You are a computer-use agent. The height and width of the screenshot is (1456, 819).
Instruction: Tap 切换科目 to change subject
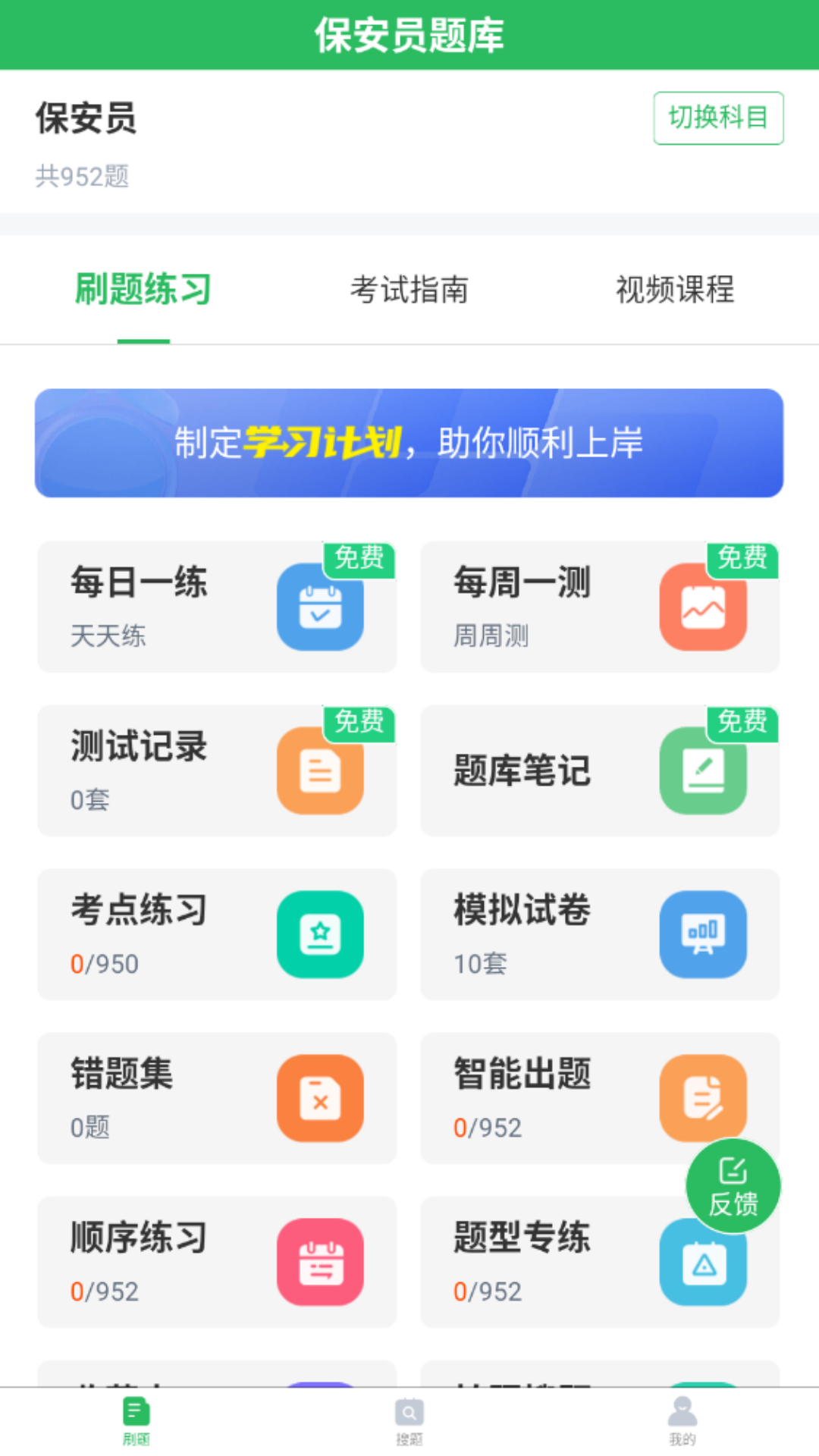[718, 118]
